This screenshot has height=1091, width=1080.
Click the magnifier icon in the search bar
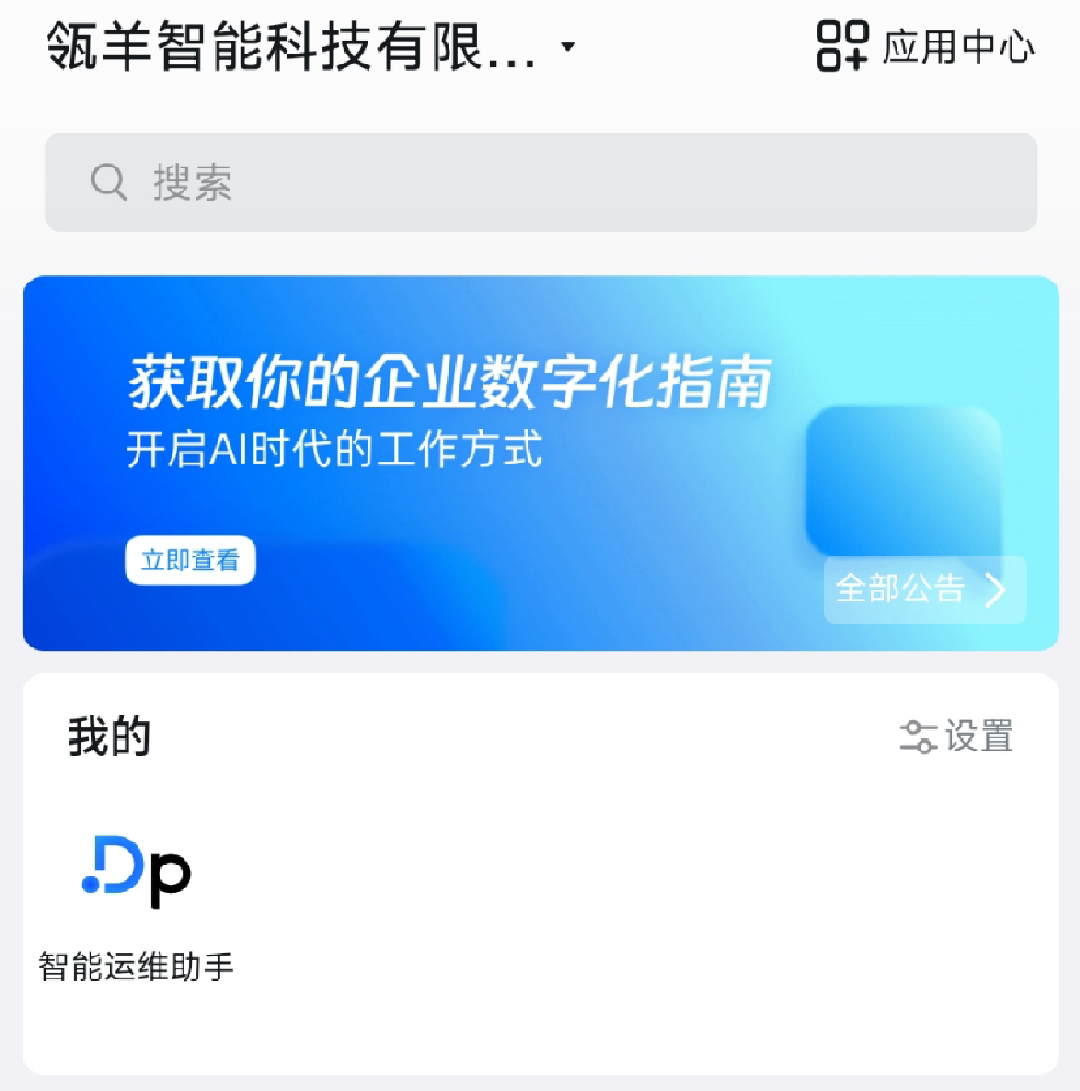(108, 183)
